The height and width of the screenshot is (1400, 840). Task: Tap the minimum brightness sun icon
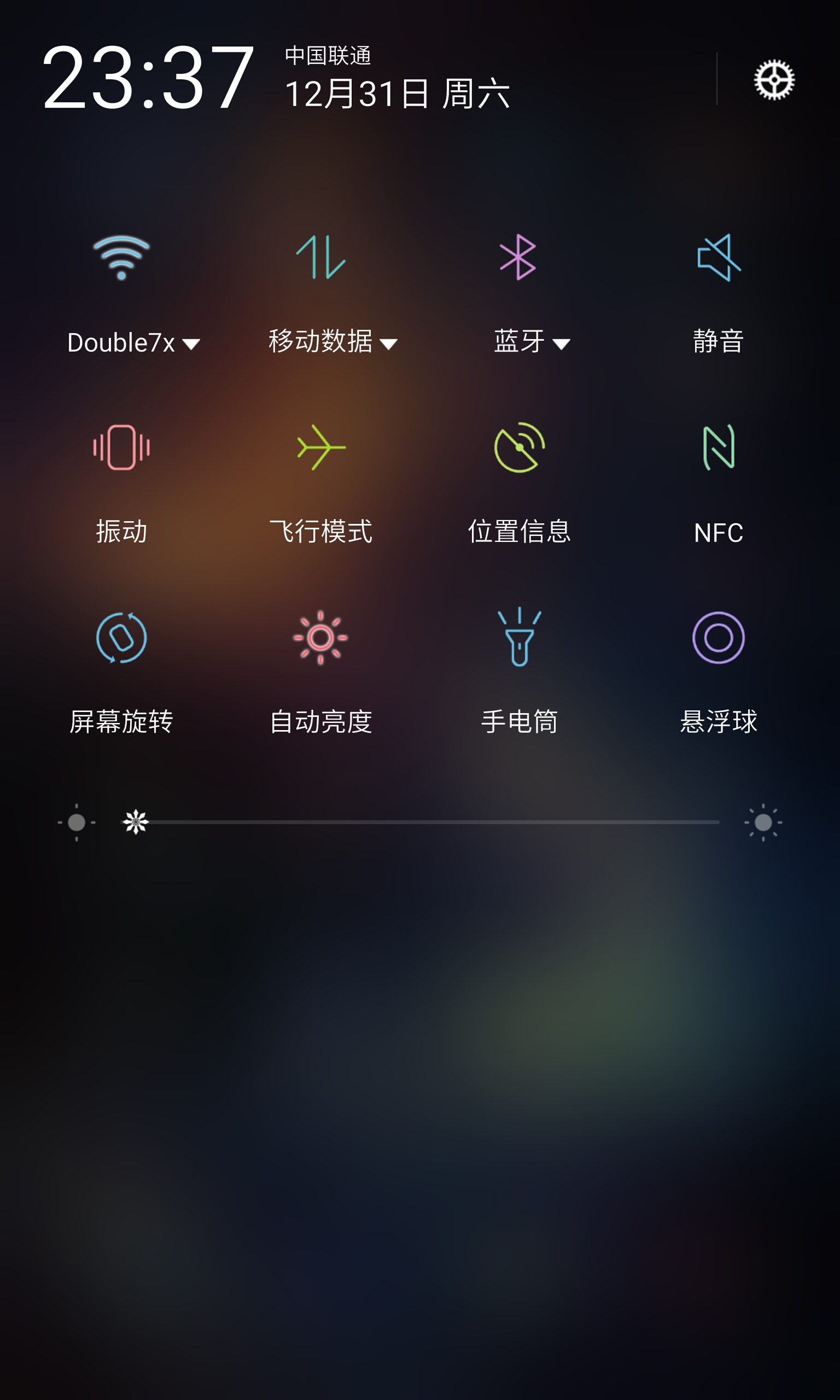pos(77,822)
